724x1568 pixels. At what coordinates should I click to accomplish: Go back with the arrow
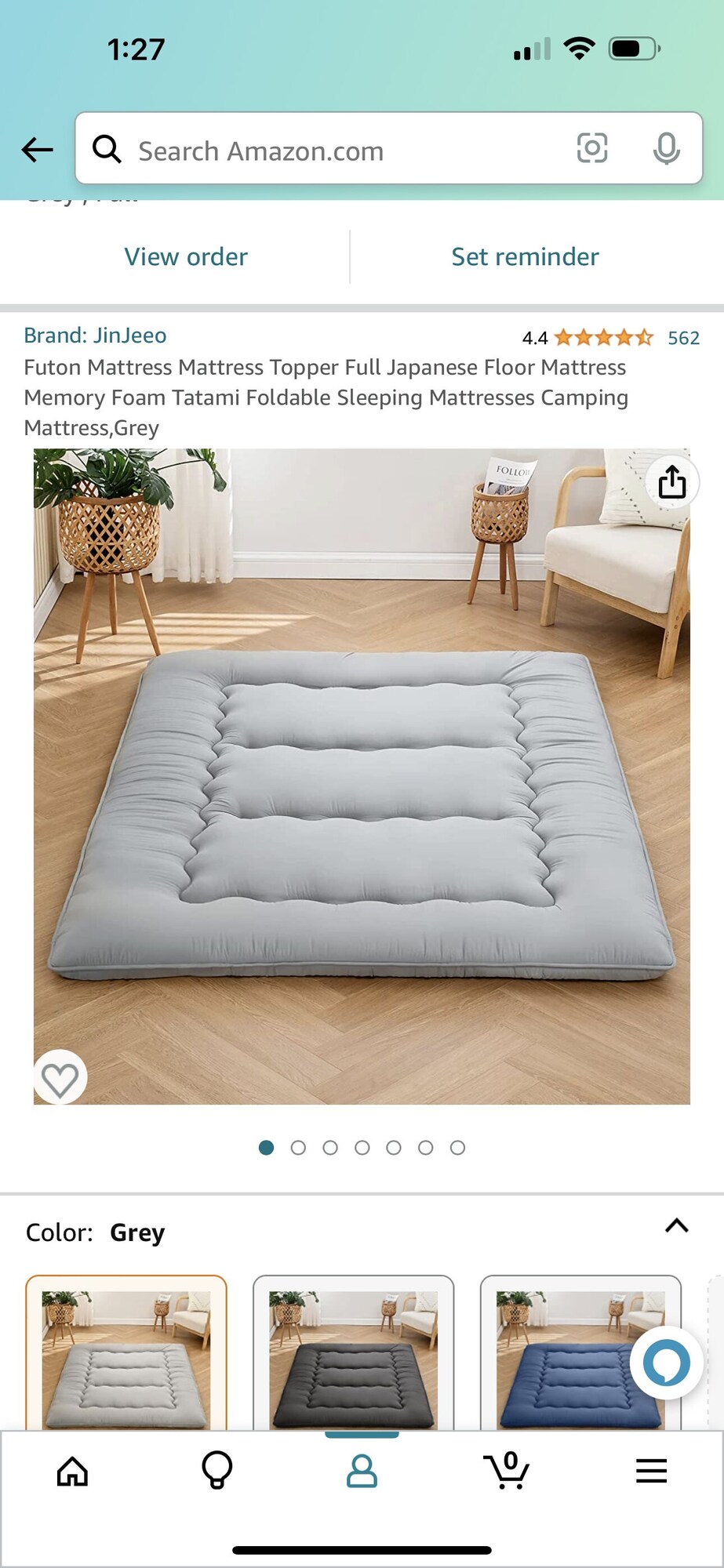tap(37, 149)
